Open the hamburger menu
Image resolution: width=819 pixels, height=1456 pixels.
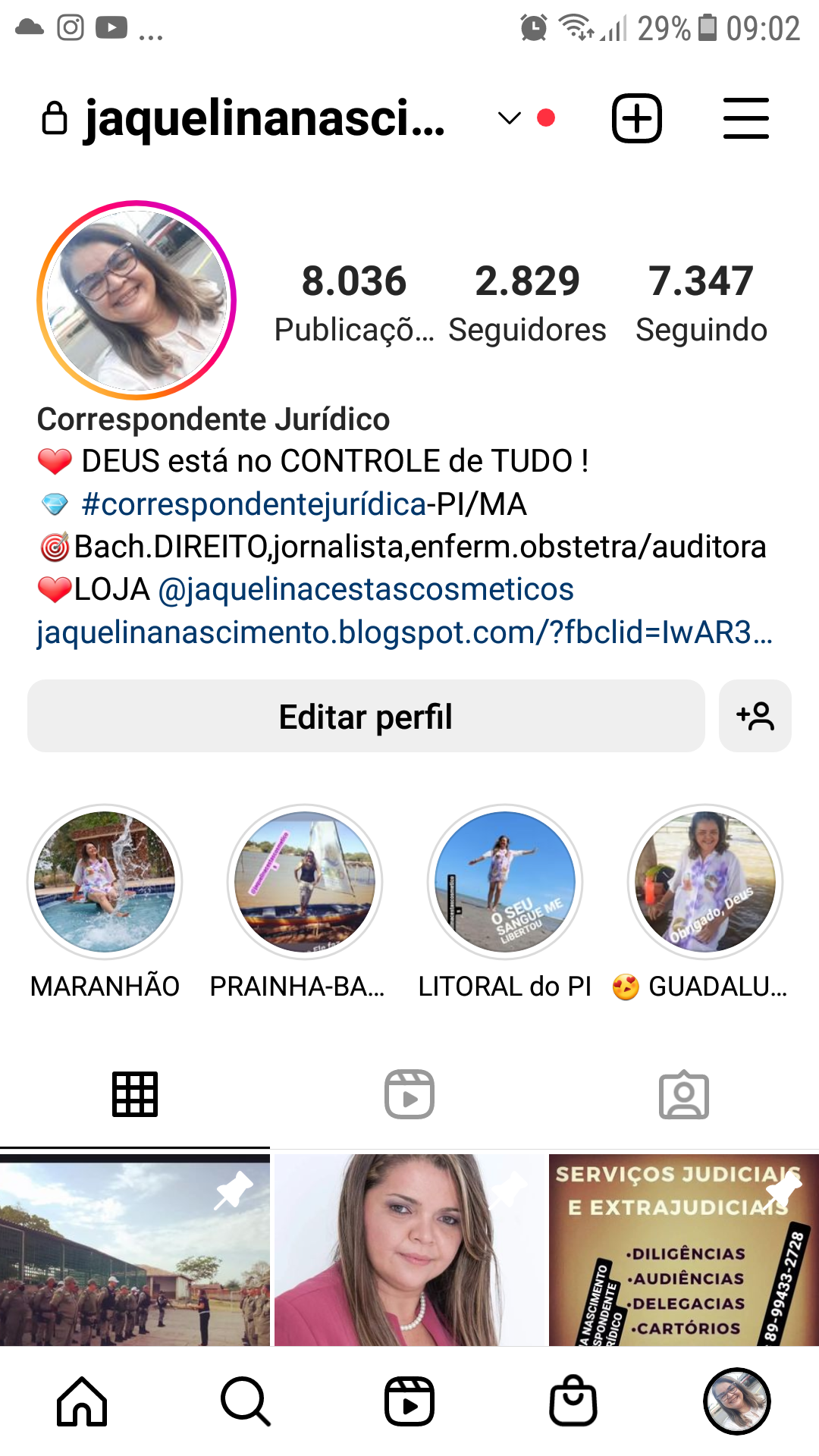tap(745, 118)
